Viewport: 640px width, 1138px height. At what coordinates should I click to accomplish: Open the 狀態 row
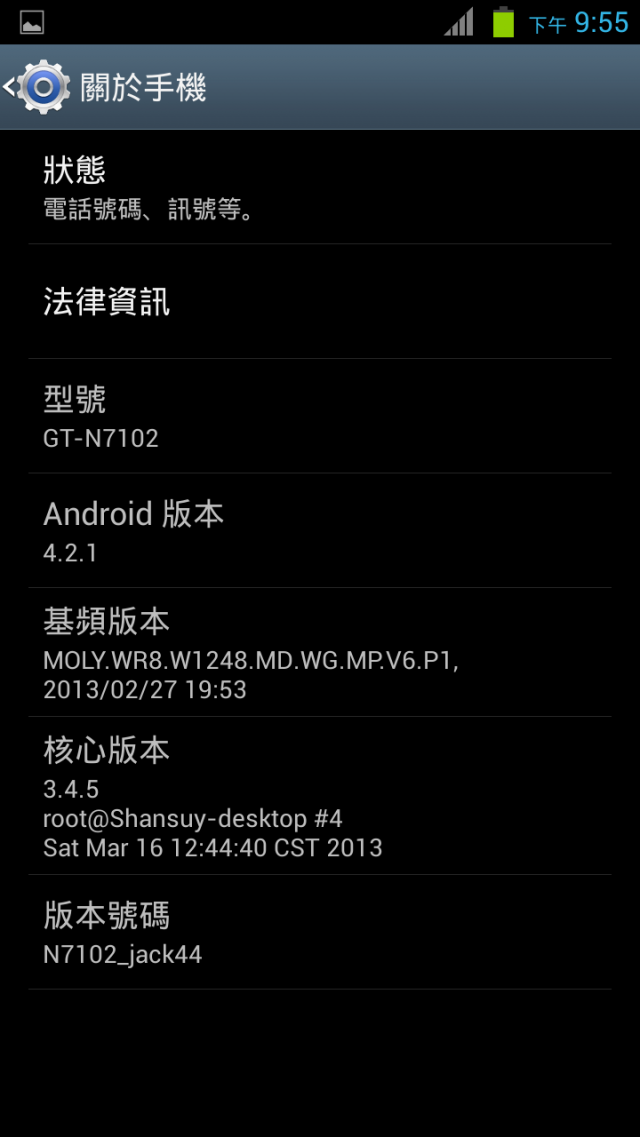tap(320, 187)
